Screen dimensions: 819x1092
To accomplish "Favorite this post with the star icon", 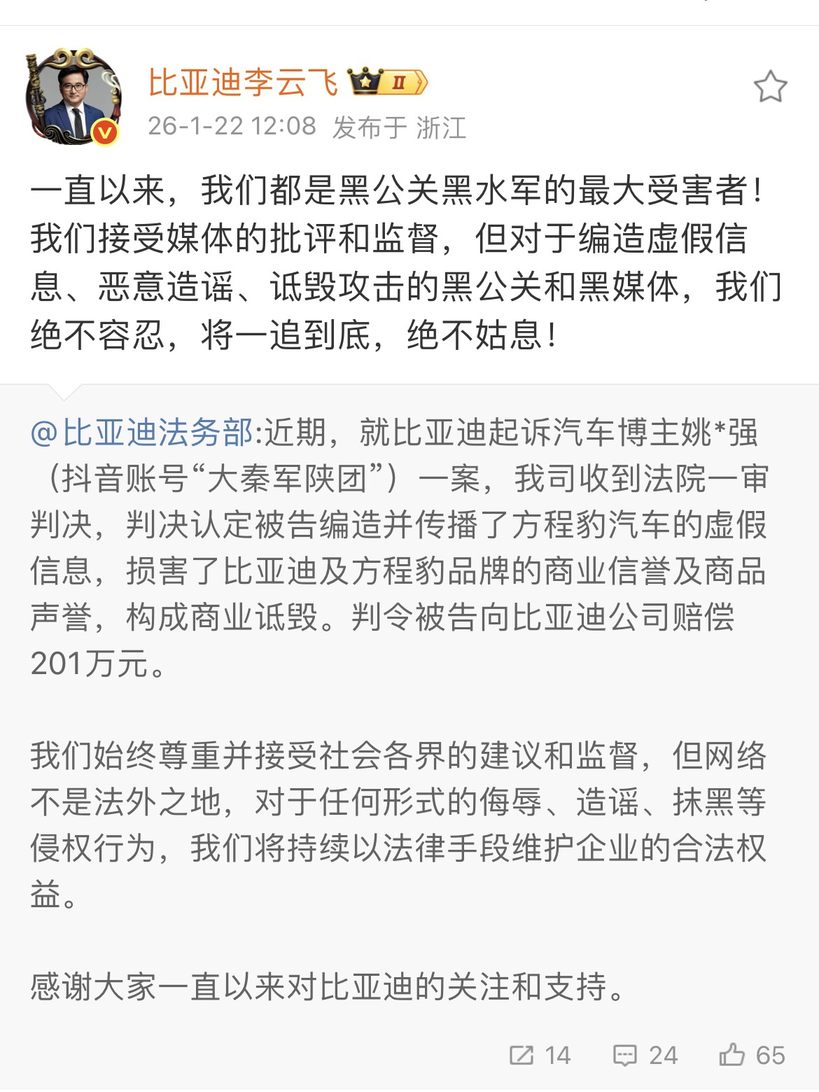I will coord(770,87).
